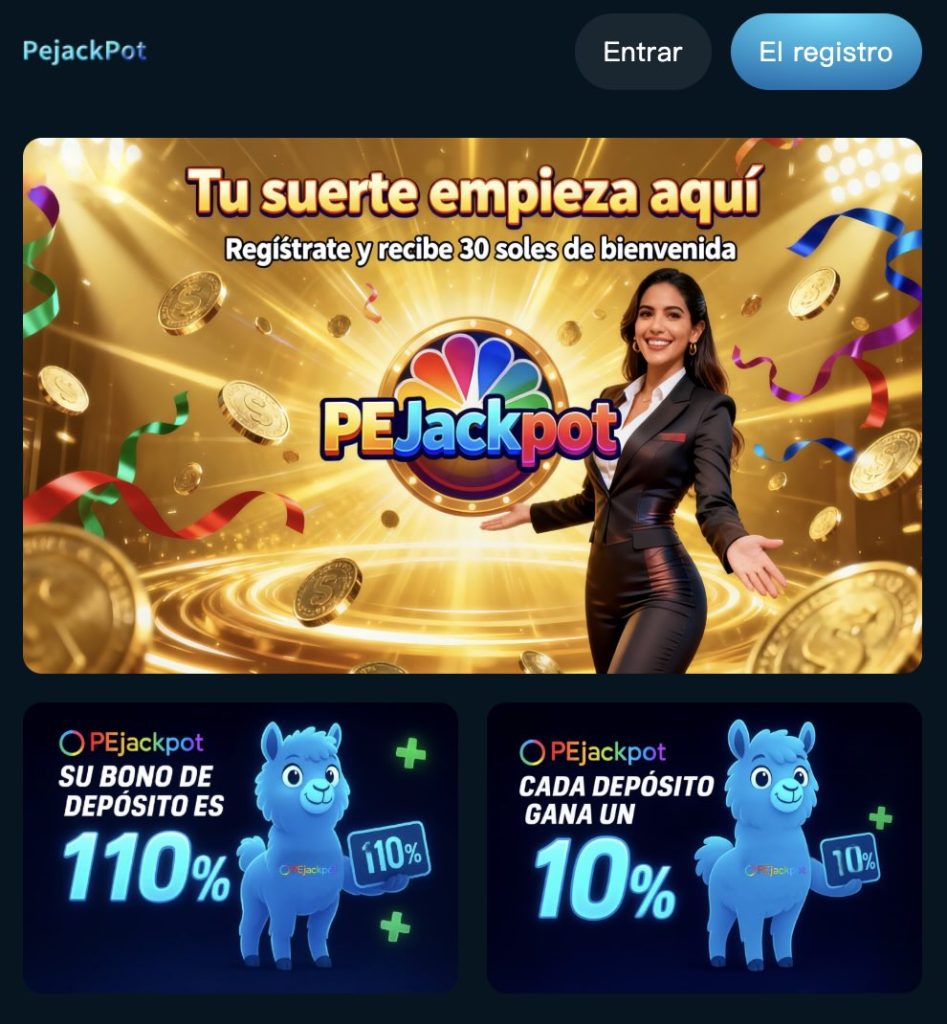The image size is (947, 1024).
Task: Click the circular PEjackpot icon on the 110% card
Action: click(x=72, y=742)
